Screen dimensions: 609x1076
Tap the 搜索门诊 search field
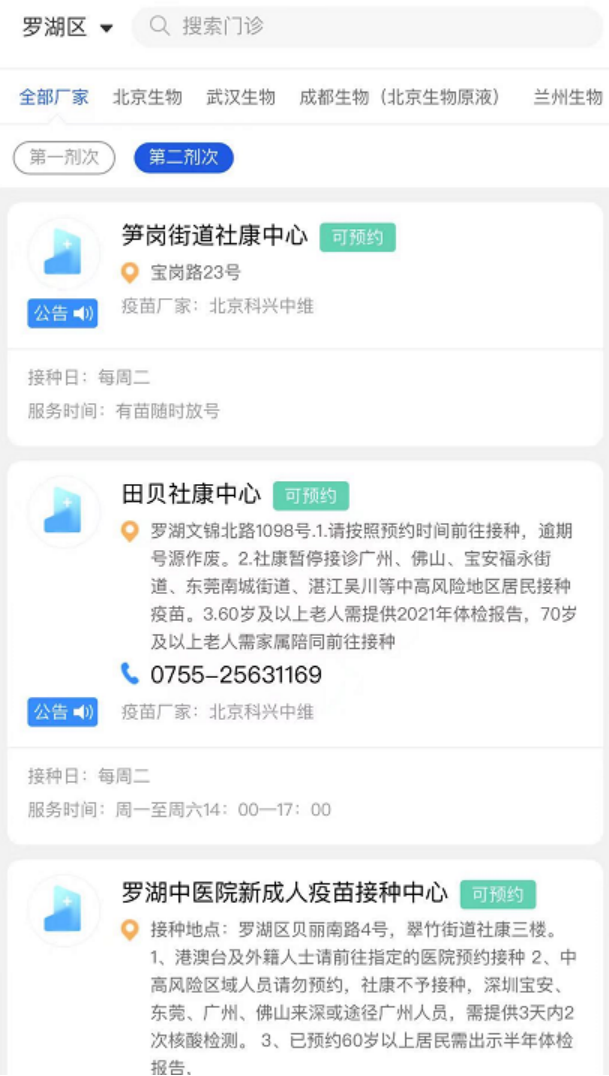click(x=368, y=27)
